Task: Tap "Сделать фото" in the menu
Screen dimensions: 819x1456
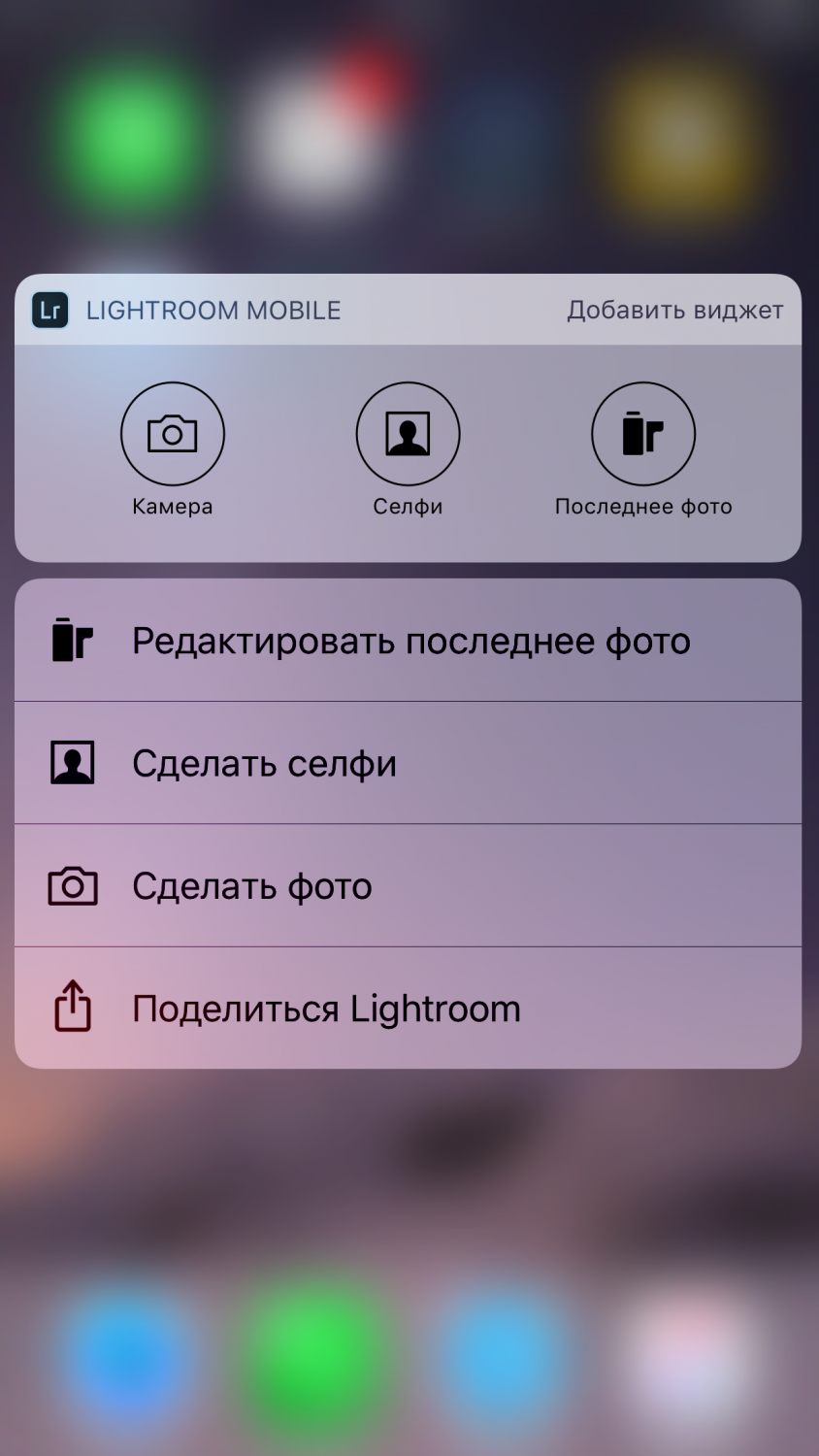Action: point(408,886)
